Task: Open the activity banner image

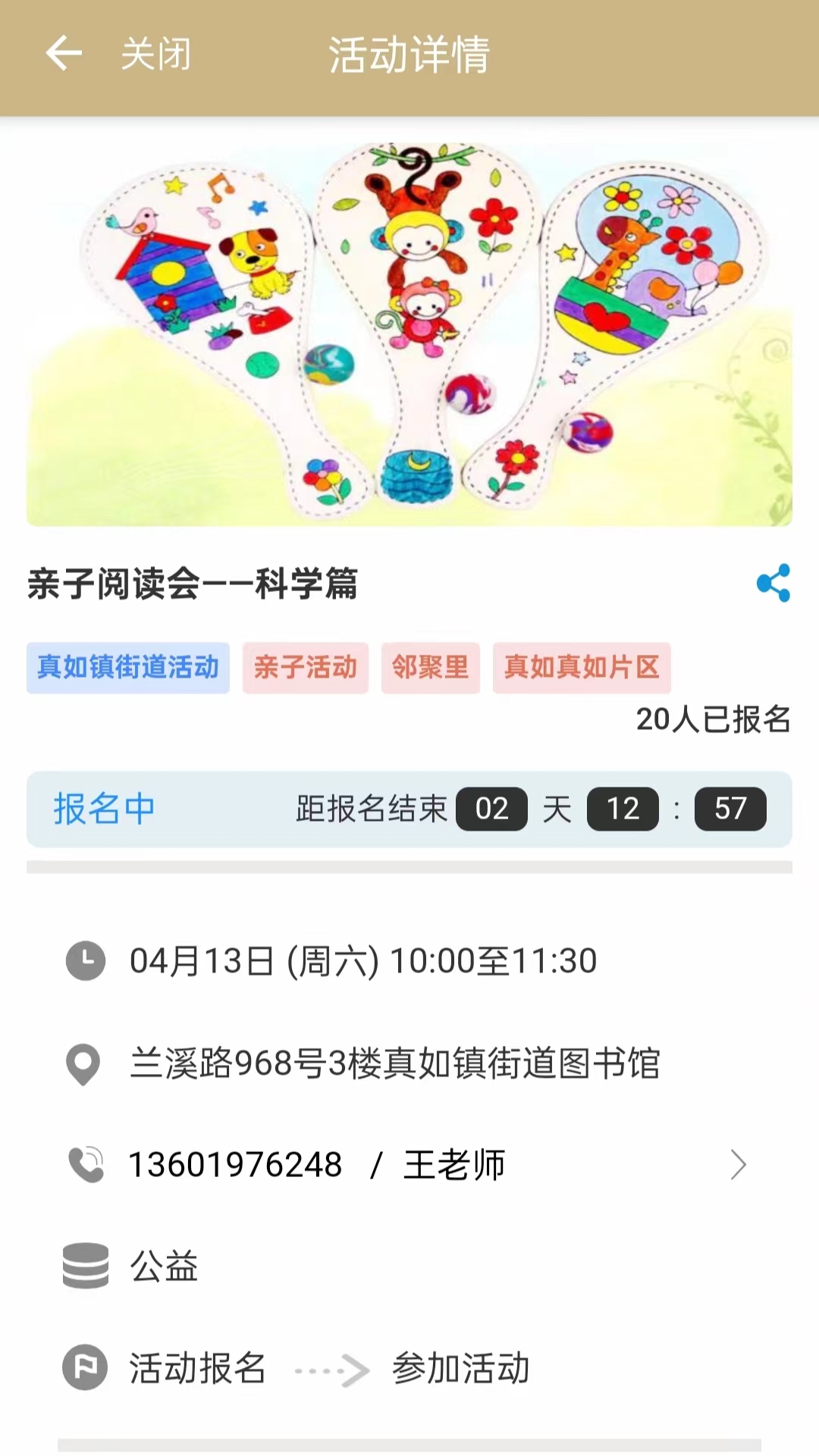Action: pyautogui.click(x=409, y=333)
